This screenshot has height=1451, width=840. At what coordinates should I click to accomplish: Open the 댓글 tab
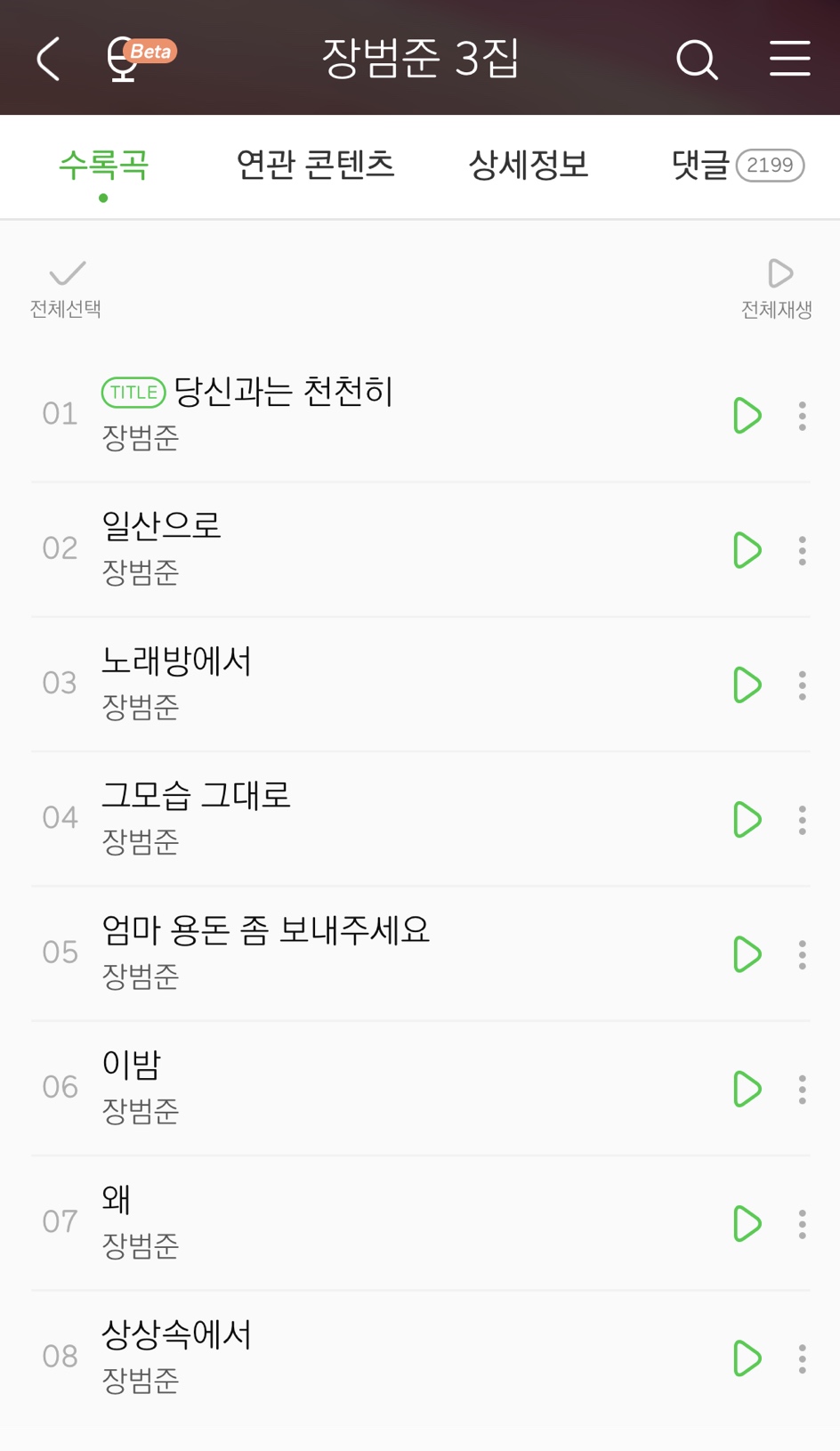(x=737, y=165)
